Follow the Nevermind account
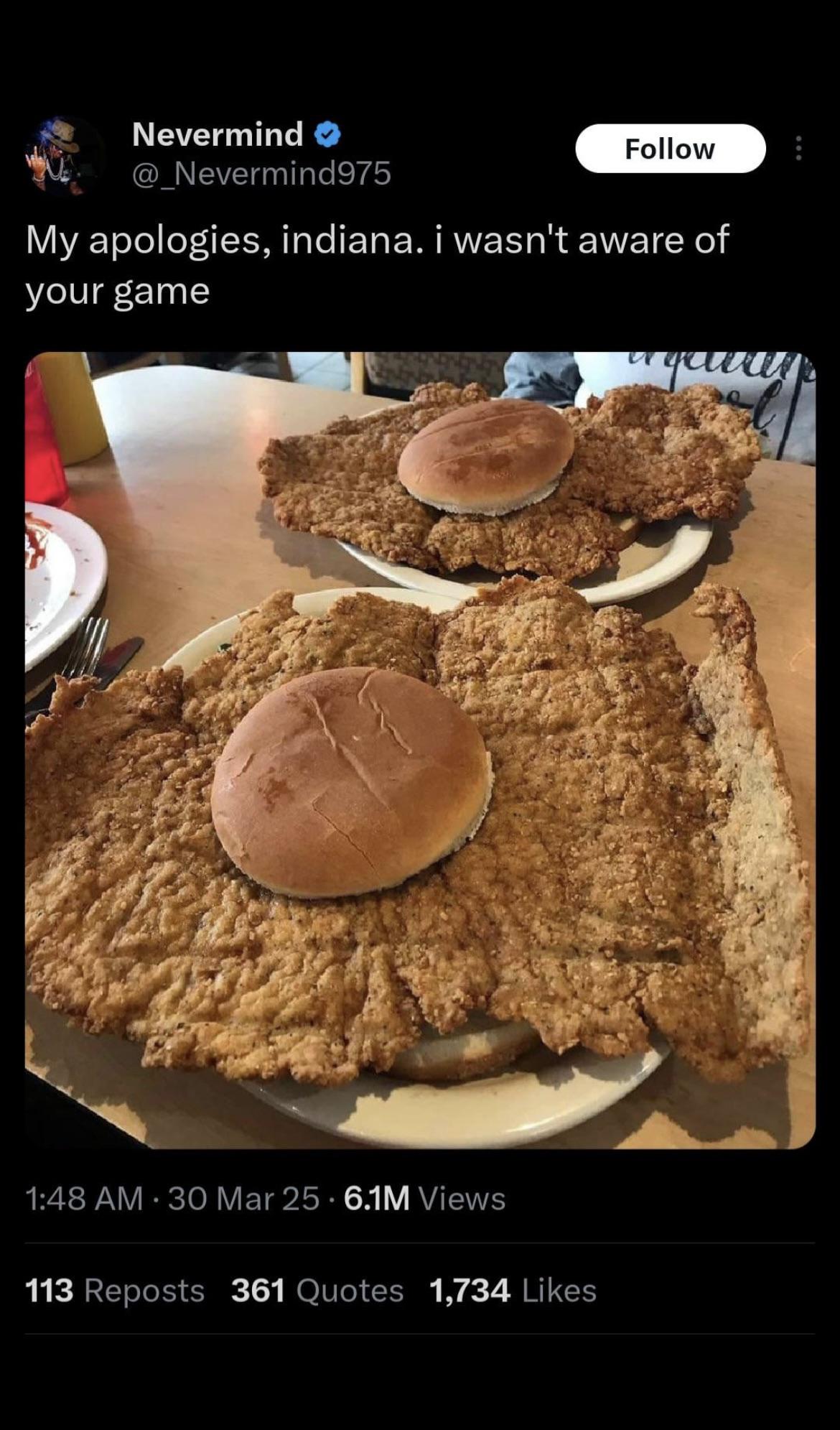The width and height of the screenshot is (840, 1430). point(670,149)
